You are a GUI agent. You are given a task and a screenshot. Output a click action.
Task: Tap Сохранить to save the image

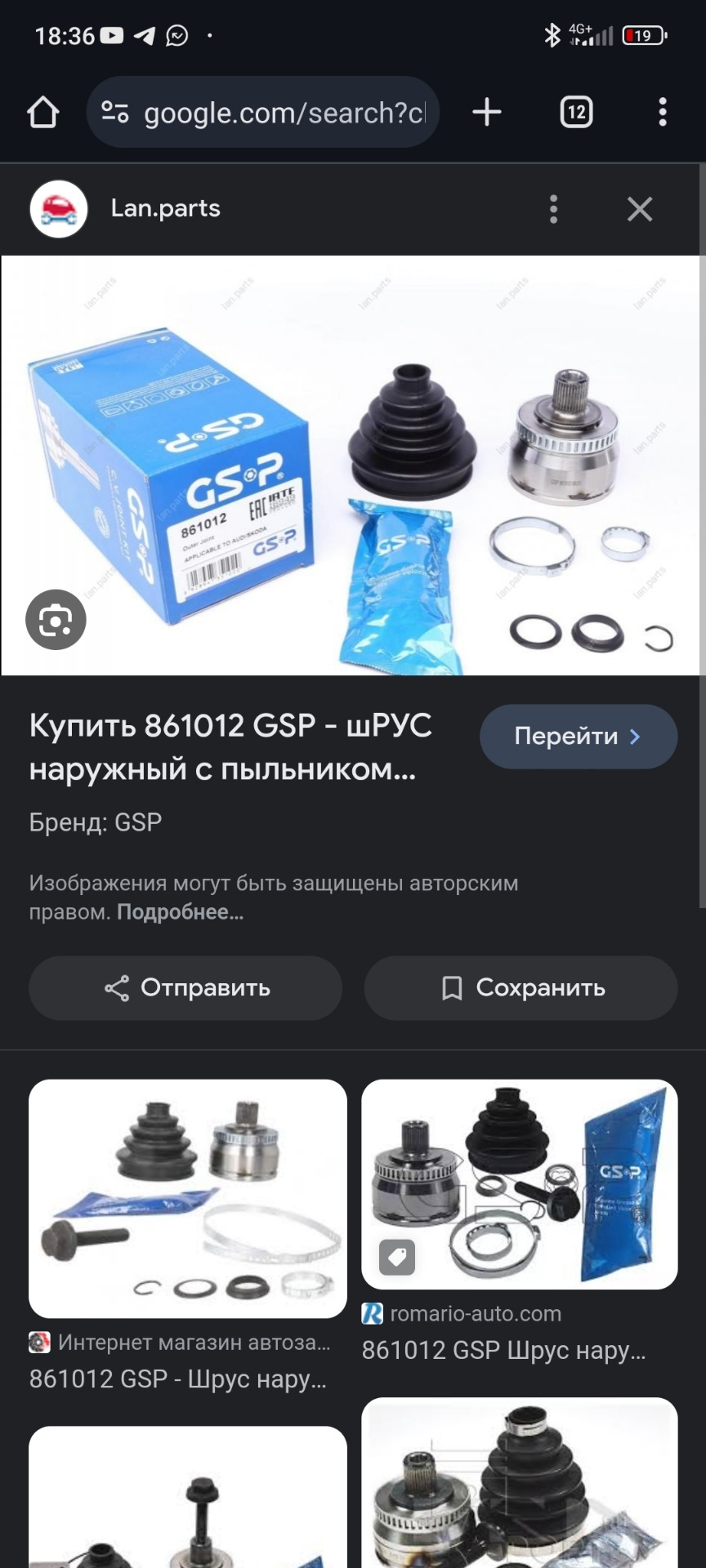click(521, 988)
